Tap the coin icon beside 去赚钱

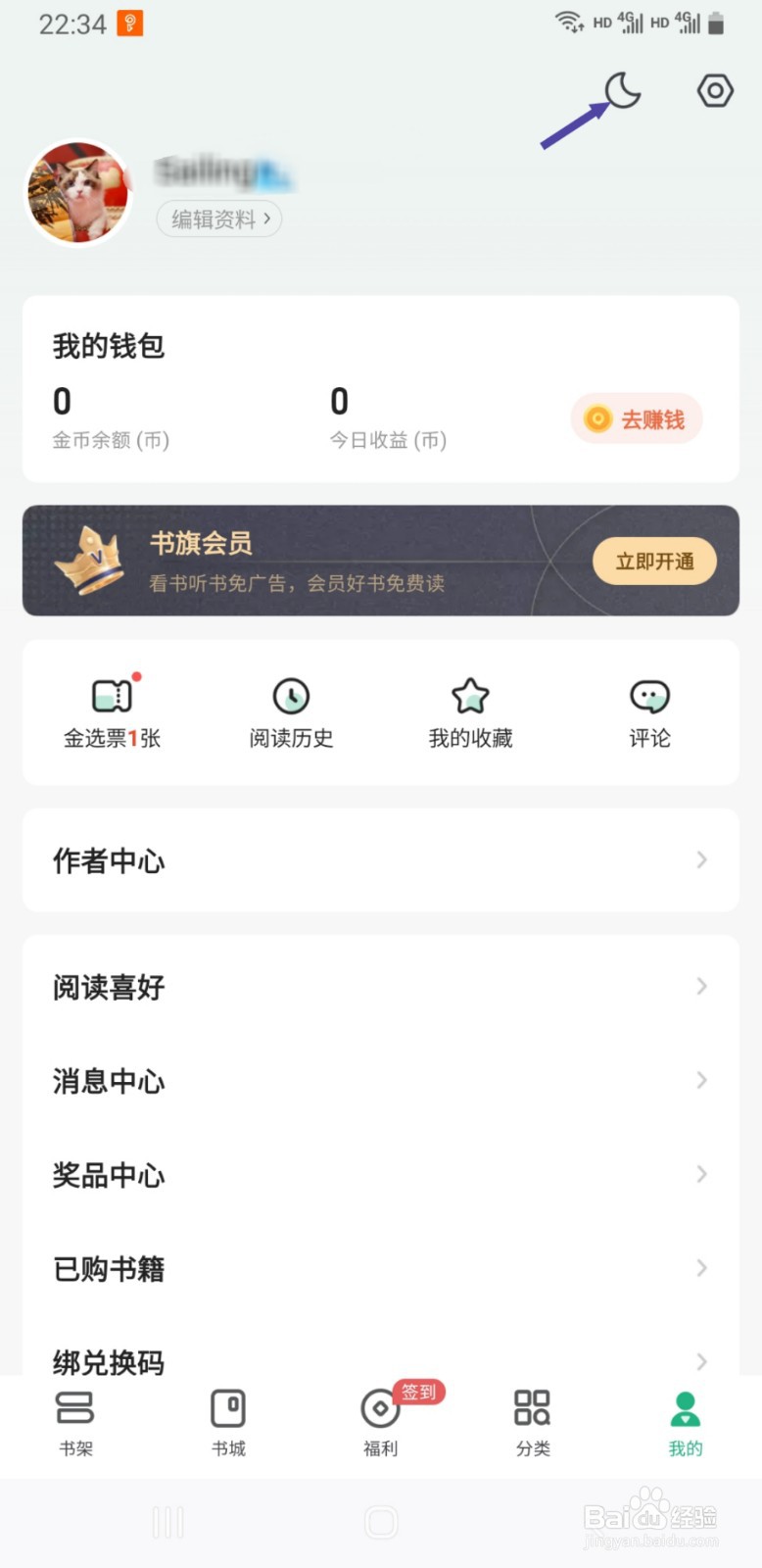pyautogui.click(x=595, y=418)
